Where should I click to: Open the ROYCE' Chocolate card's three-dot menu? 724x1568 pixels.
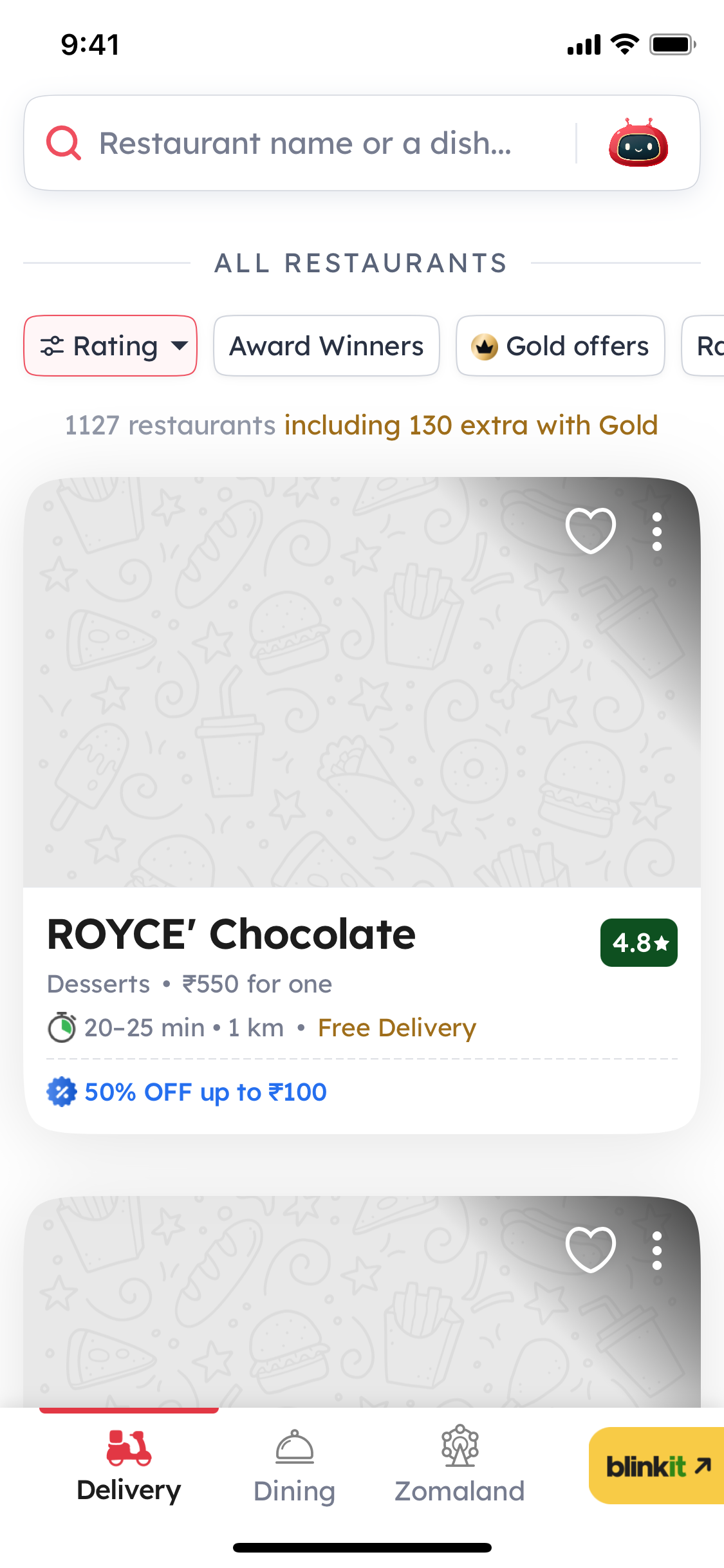point(656,532)
